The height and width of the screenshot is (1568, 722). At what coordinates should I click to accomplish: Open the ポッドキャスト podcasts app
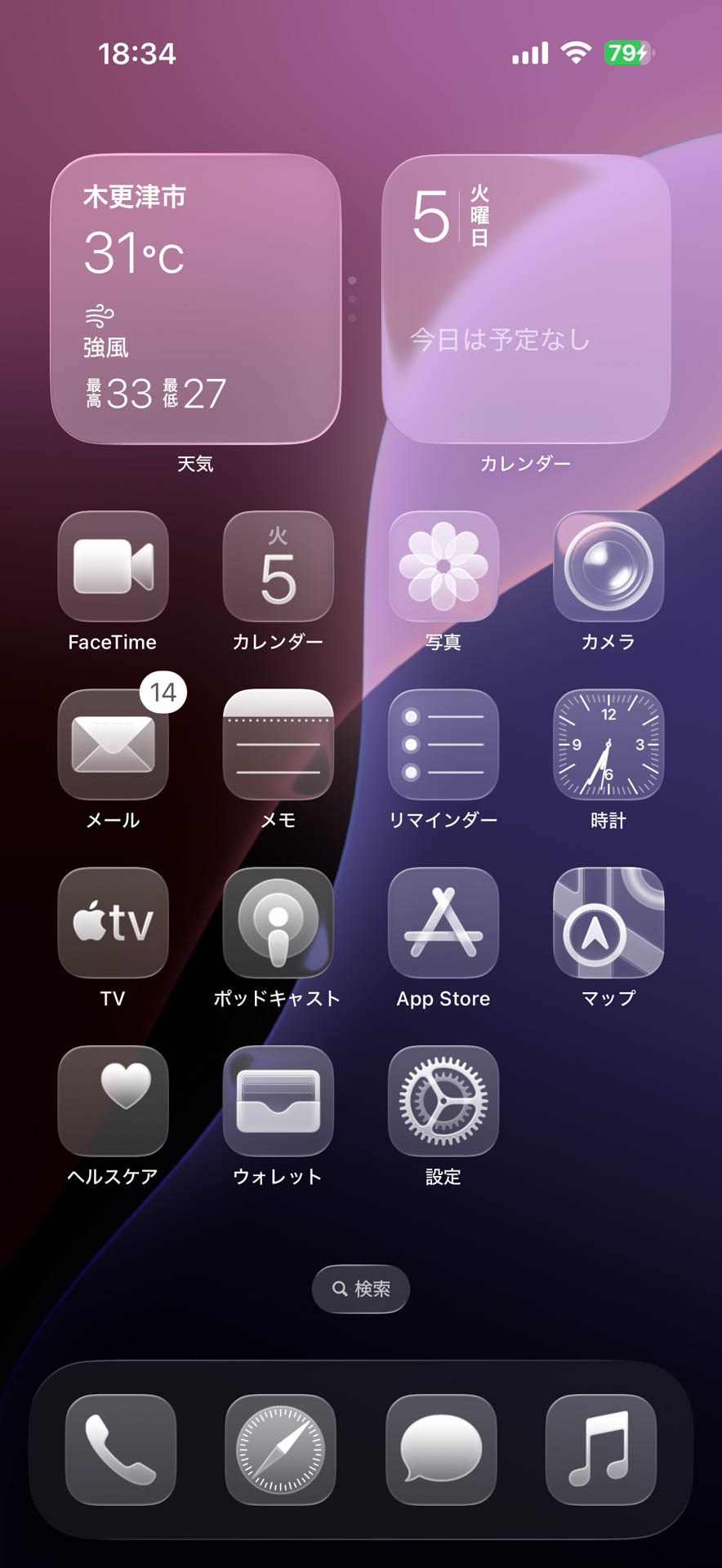278,922
